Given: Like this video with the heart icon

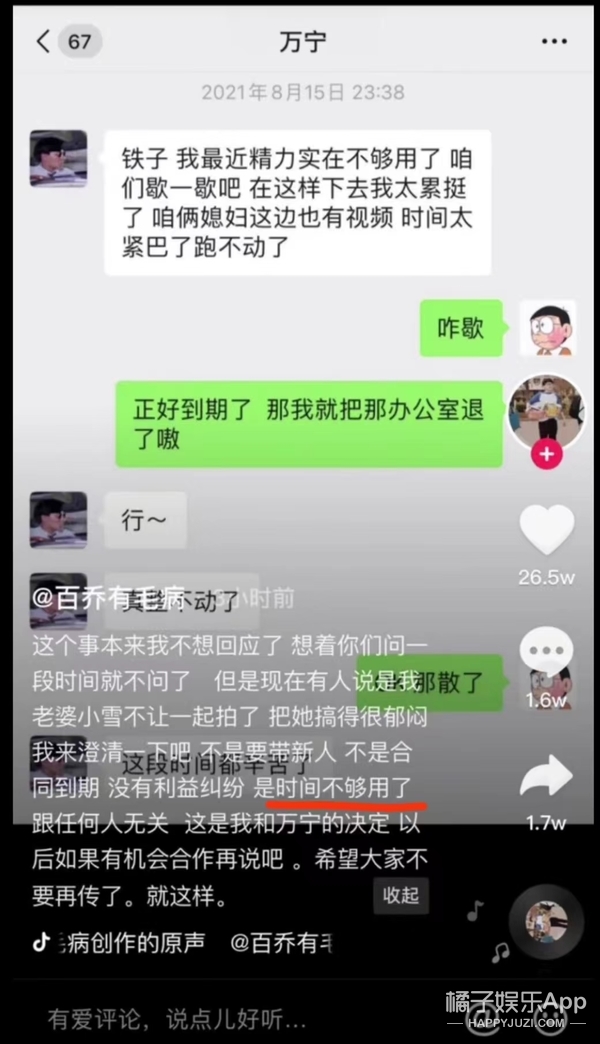Looking at the screenshot, I should (x=547, y=530).
